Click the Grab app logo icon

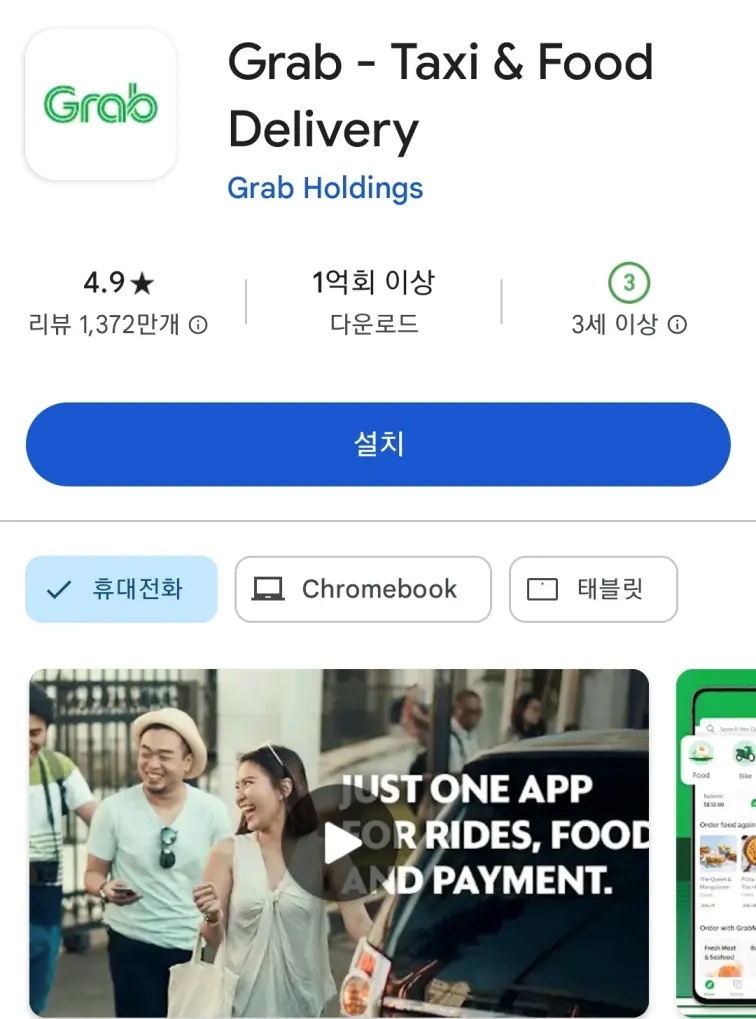coord(100,103)
